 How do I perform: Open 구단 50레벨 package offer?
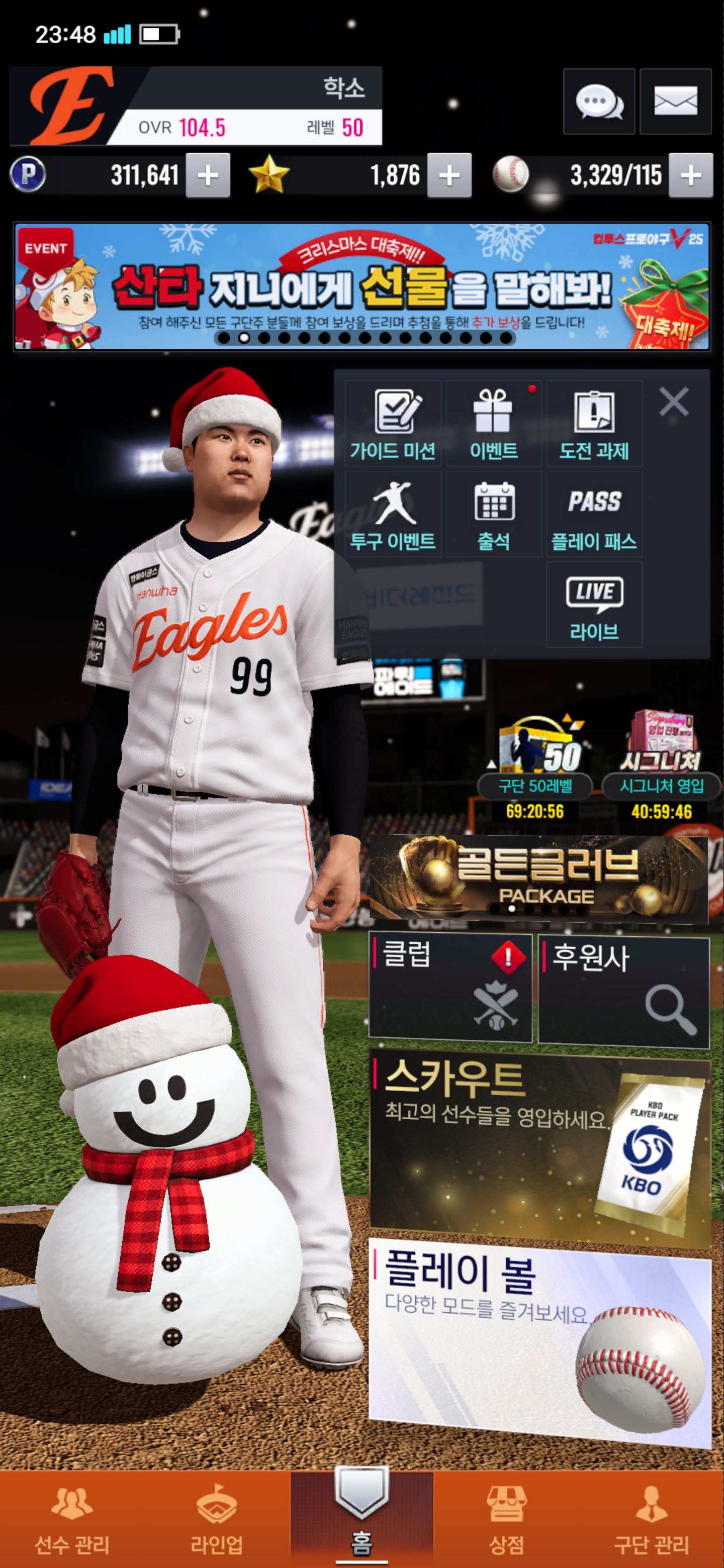(534, 767)
